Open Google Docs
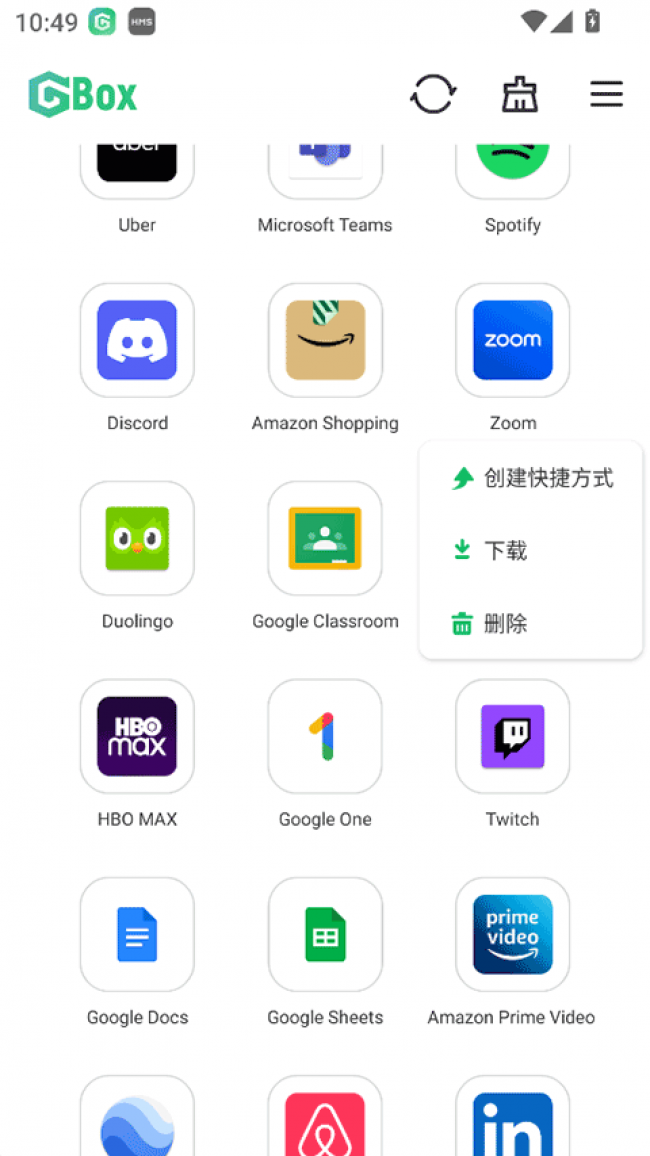650x1156 pixels. pyautogui.click(x=137, y=935)
